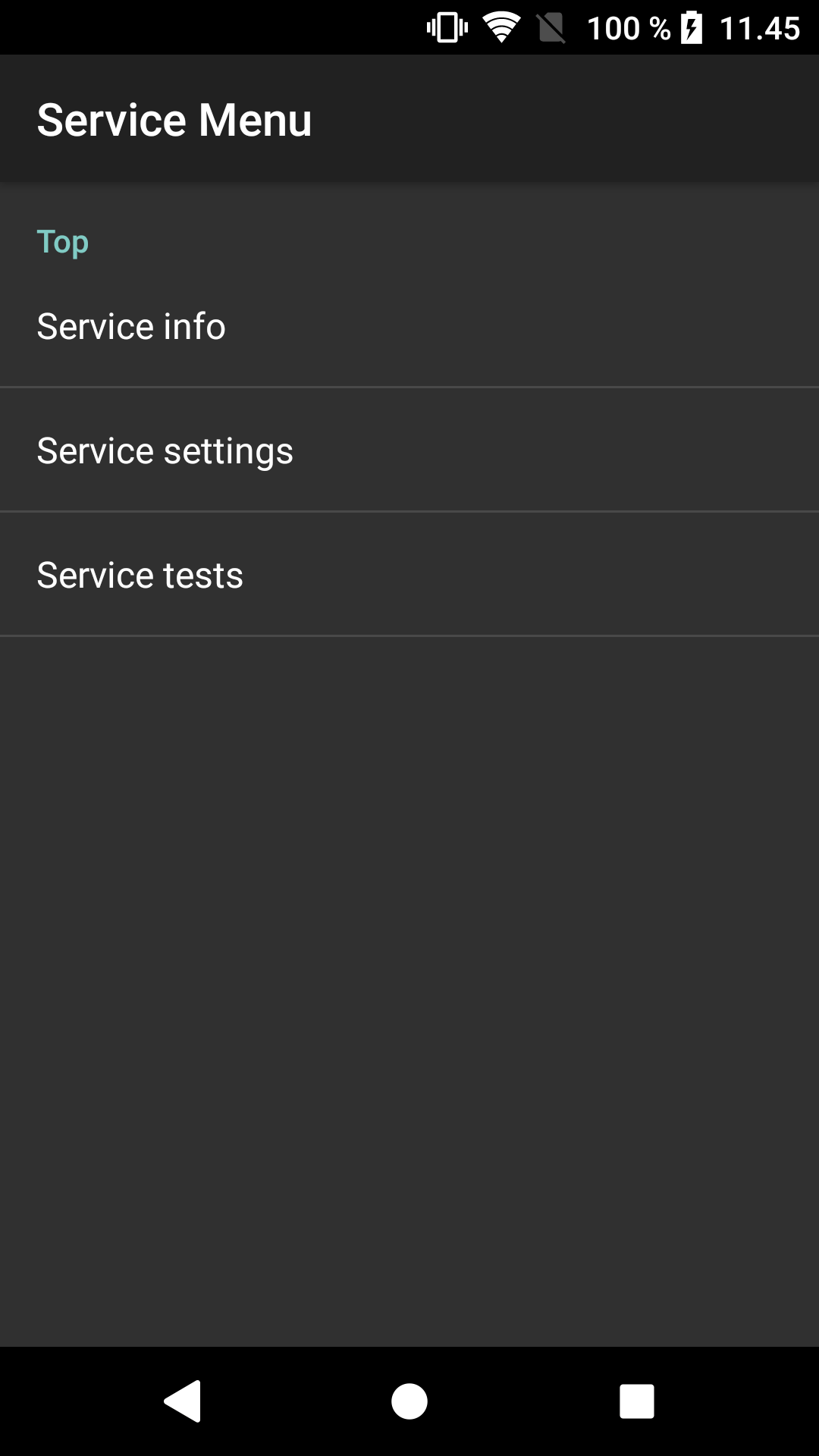Open Service info

pos(409,326)
